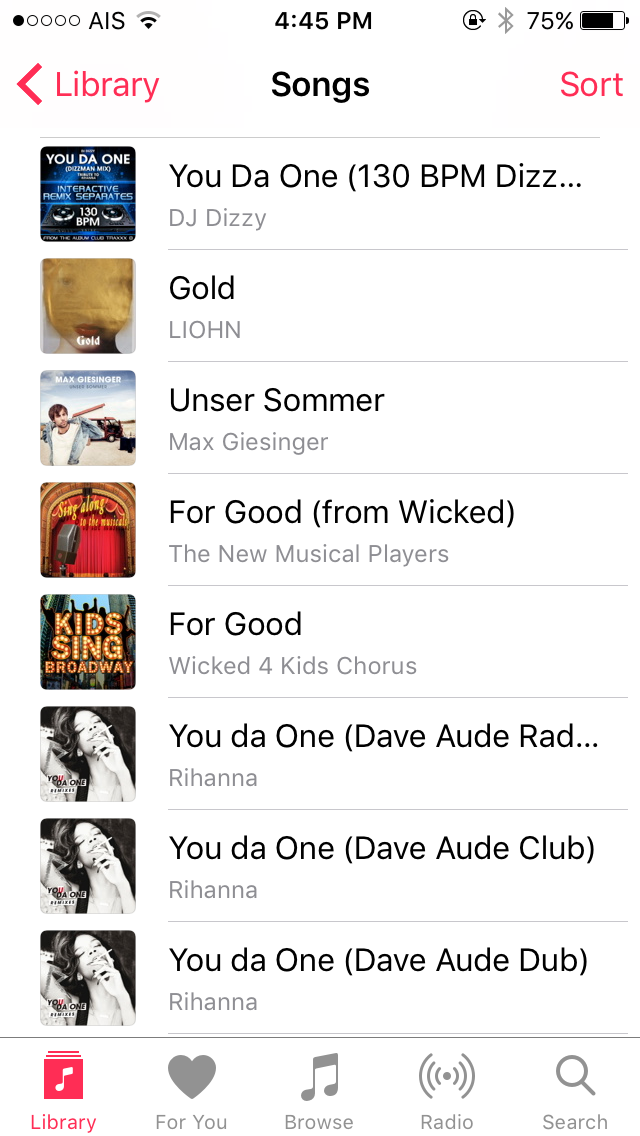Go back to Library
This screenshot has height=1136, width=640.
[88, 85]
